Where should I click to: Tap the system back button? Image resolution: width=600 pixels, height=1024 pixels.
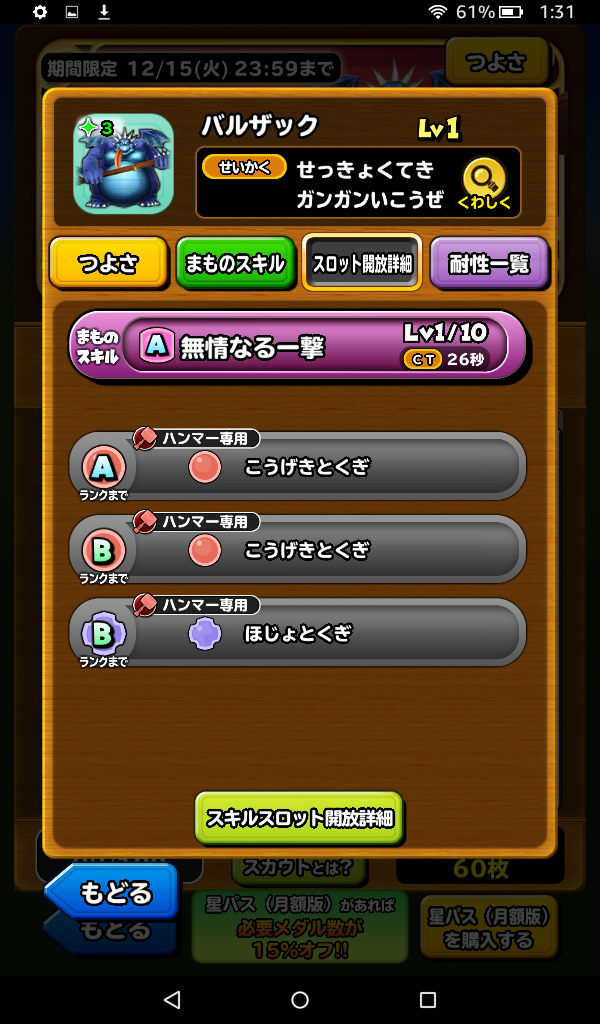click(172, 999)
